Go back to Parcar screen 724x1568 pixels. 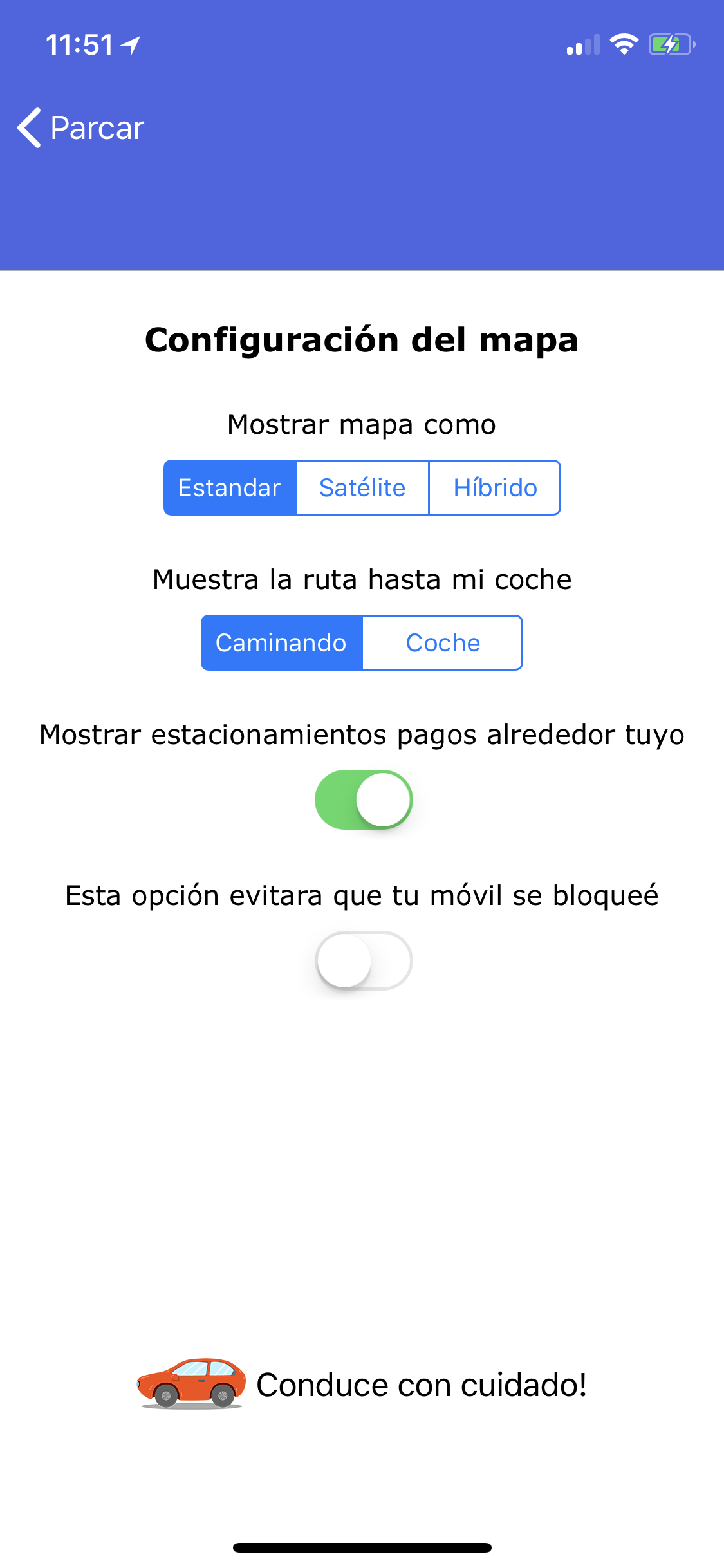coord(81,127)
